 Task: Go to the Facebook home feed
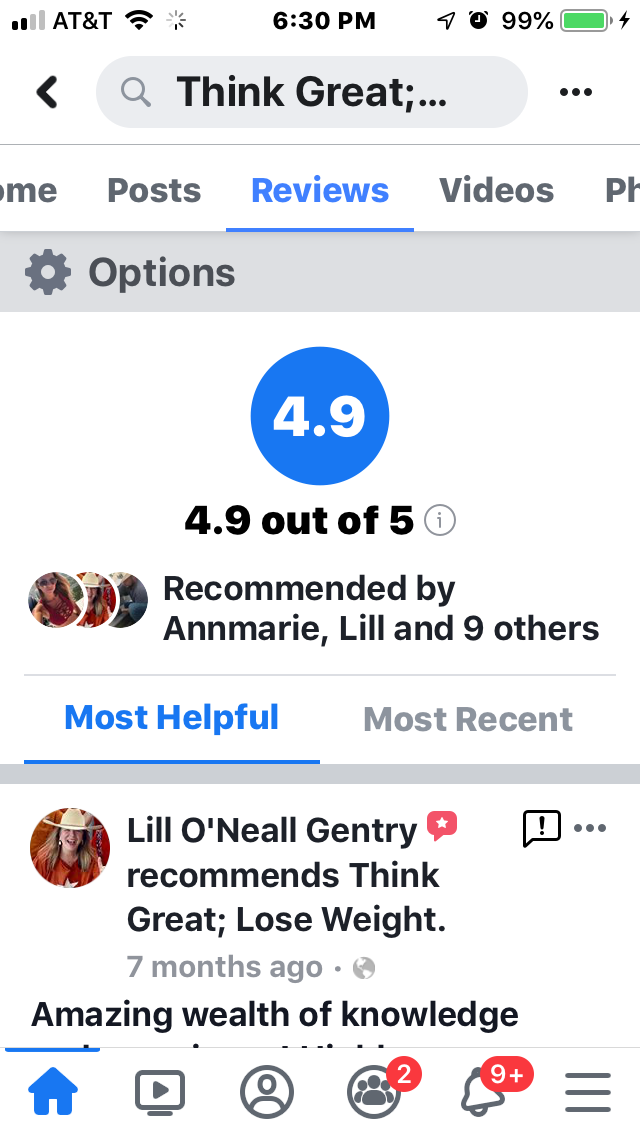53,1090
